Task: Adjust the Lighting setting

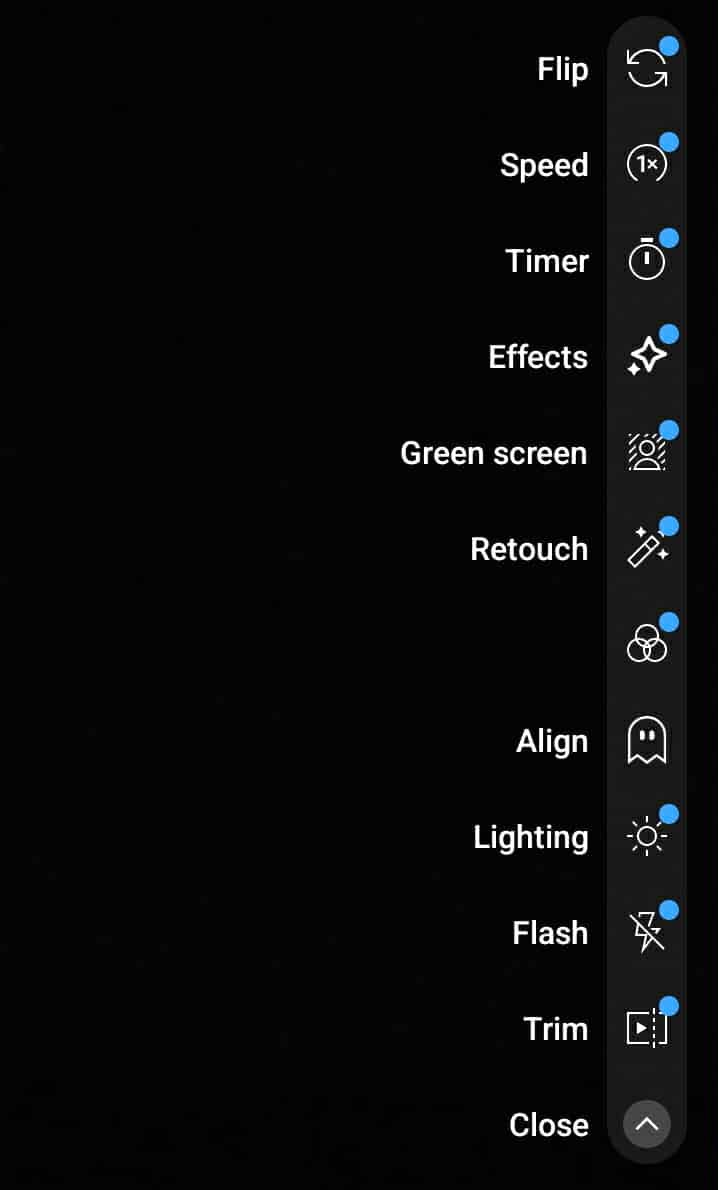Action: (x=646, y=837)
